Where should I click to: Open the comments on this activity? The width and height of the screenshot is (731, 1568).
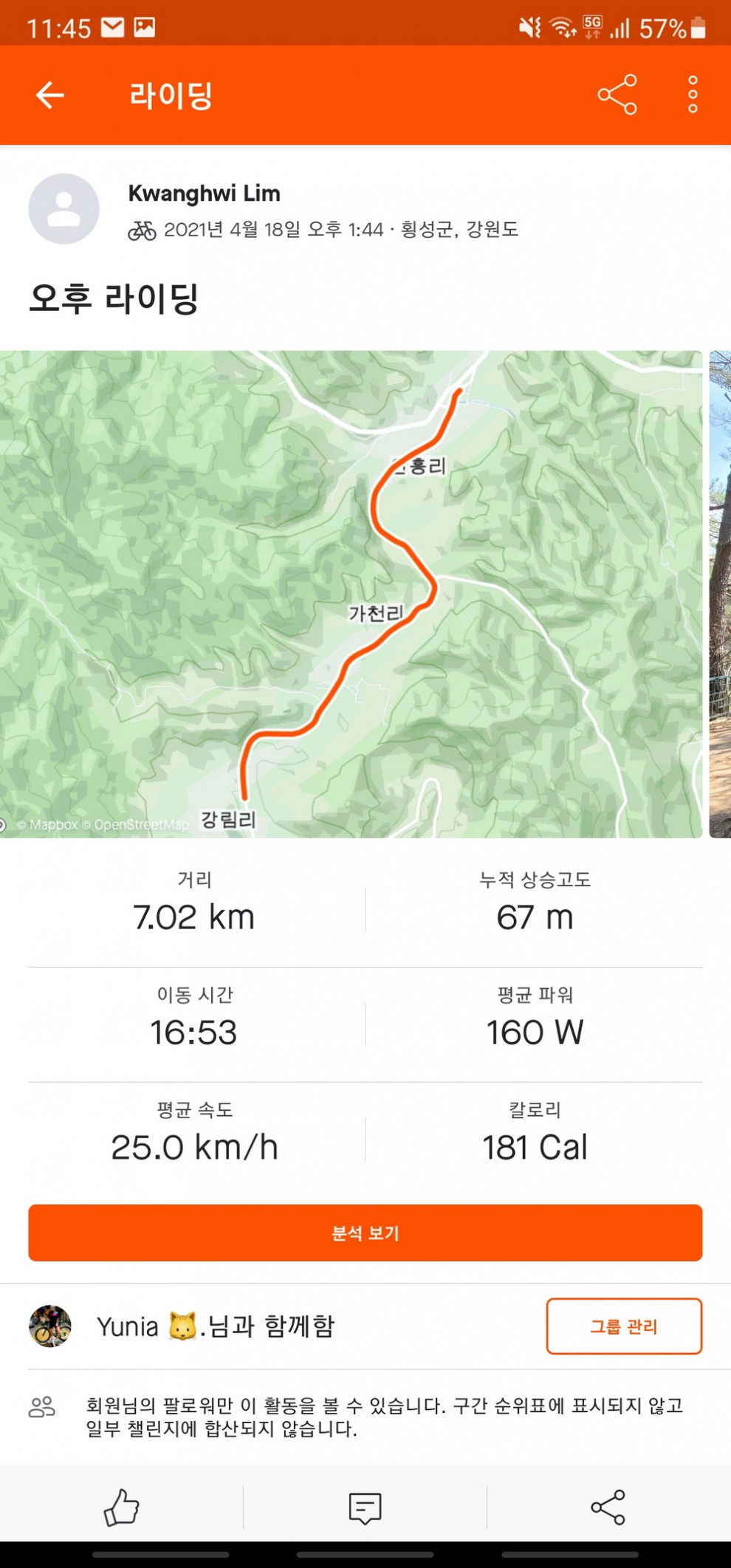[x=365, y=1507]
